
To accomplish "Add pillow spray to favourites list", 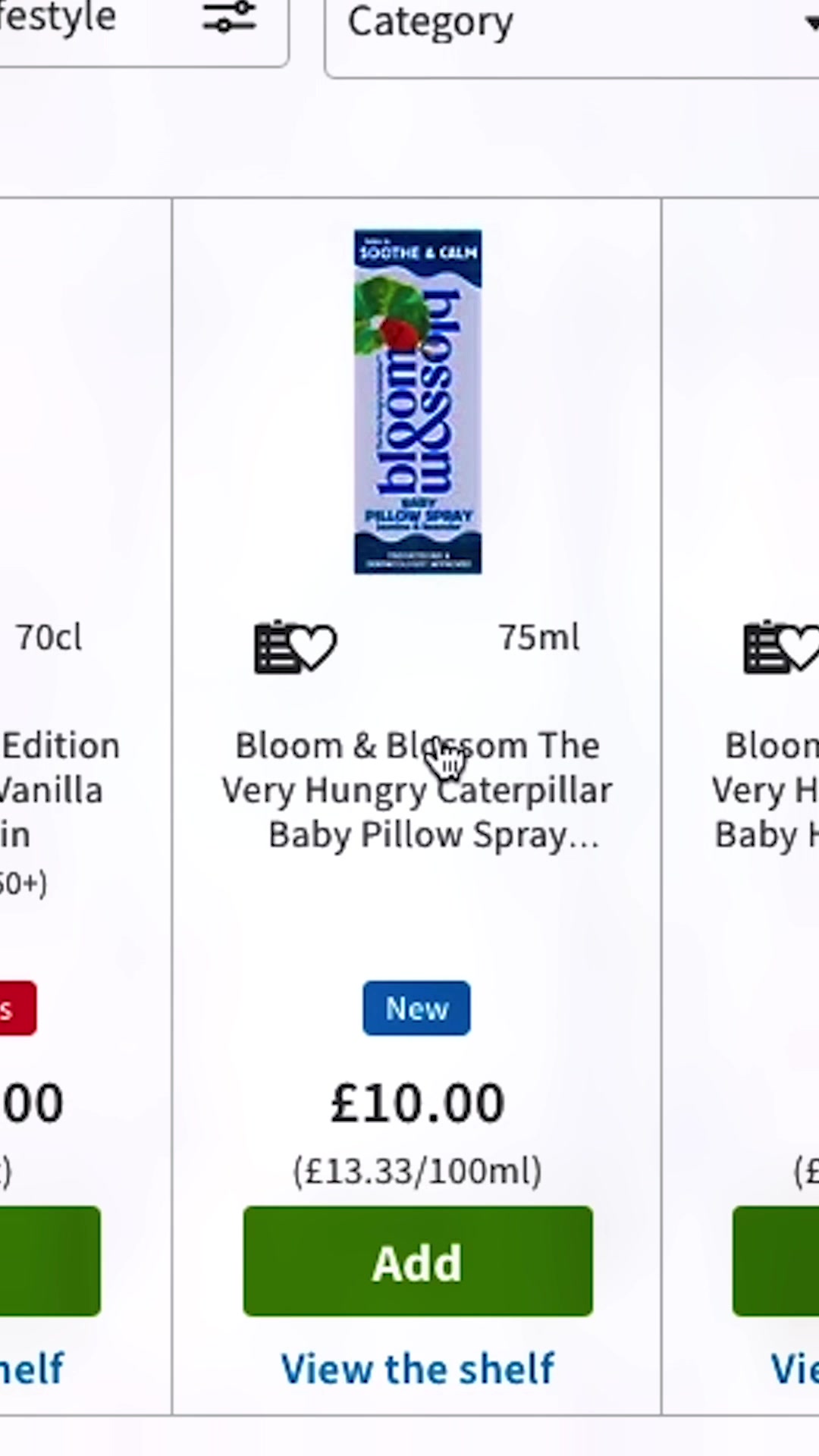I will (295, 647).
